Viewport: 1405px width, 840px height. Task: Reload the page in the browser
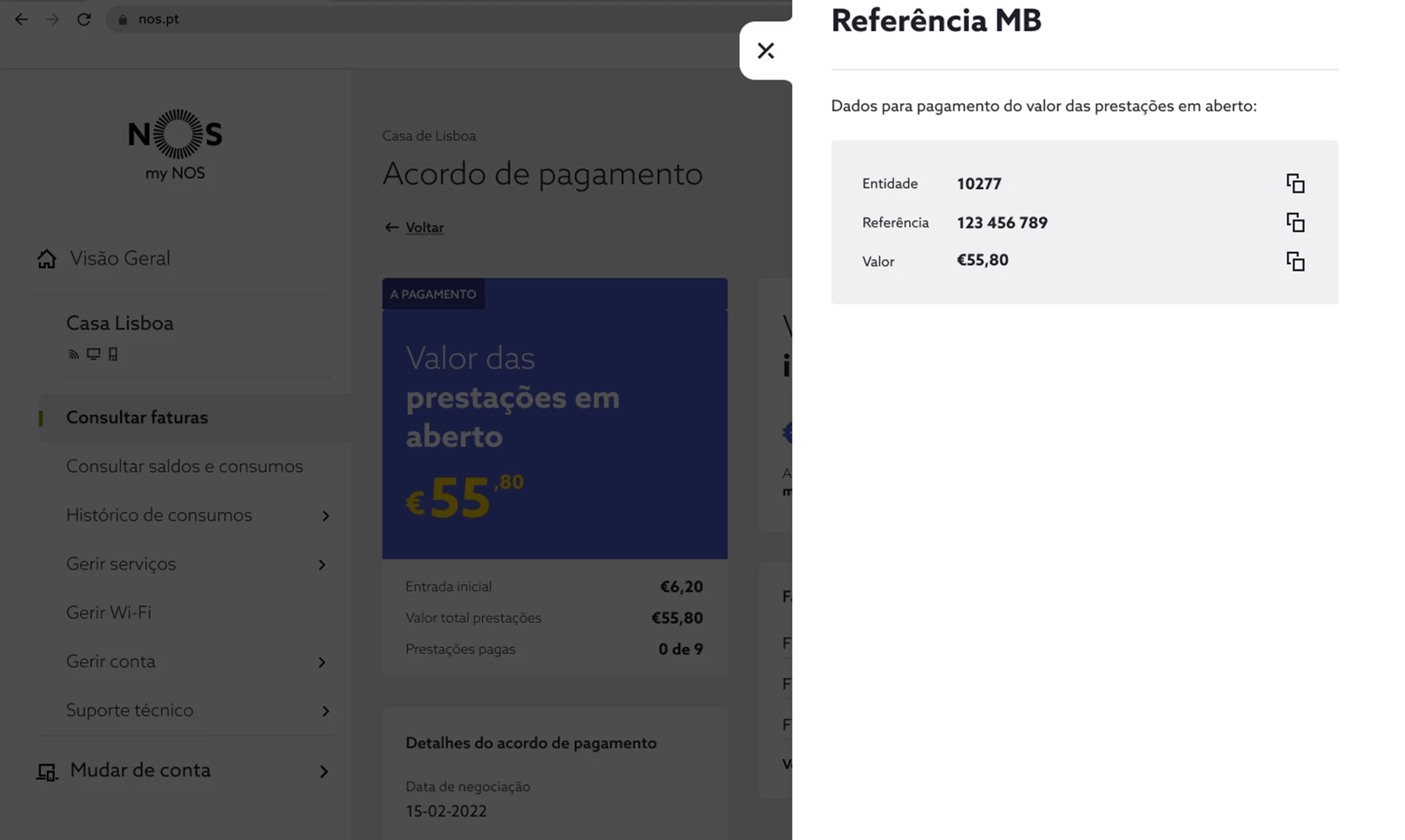click(x=84, y=19)
